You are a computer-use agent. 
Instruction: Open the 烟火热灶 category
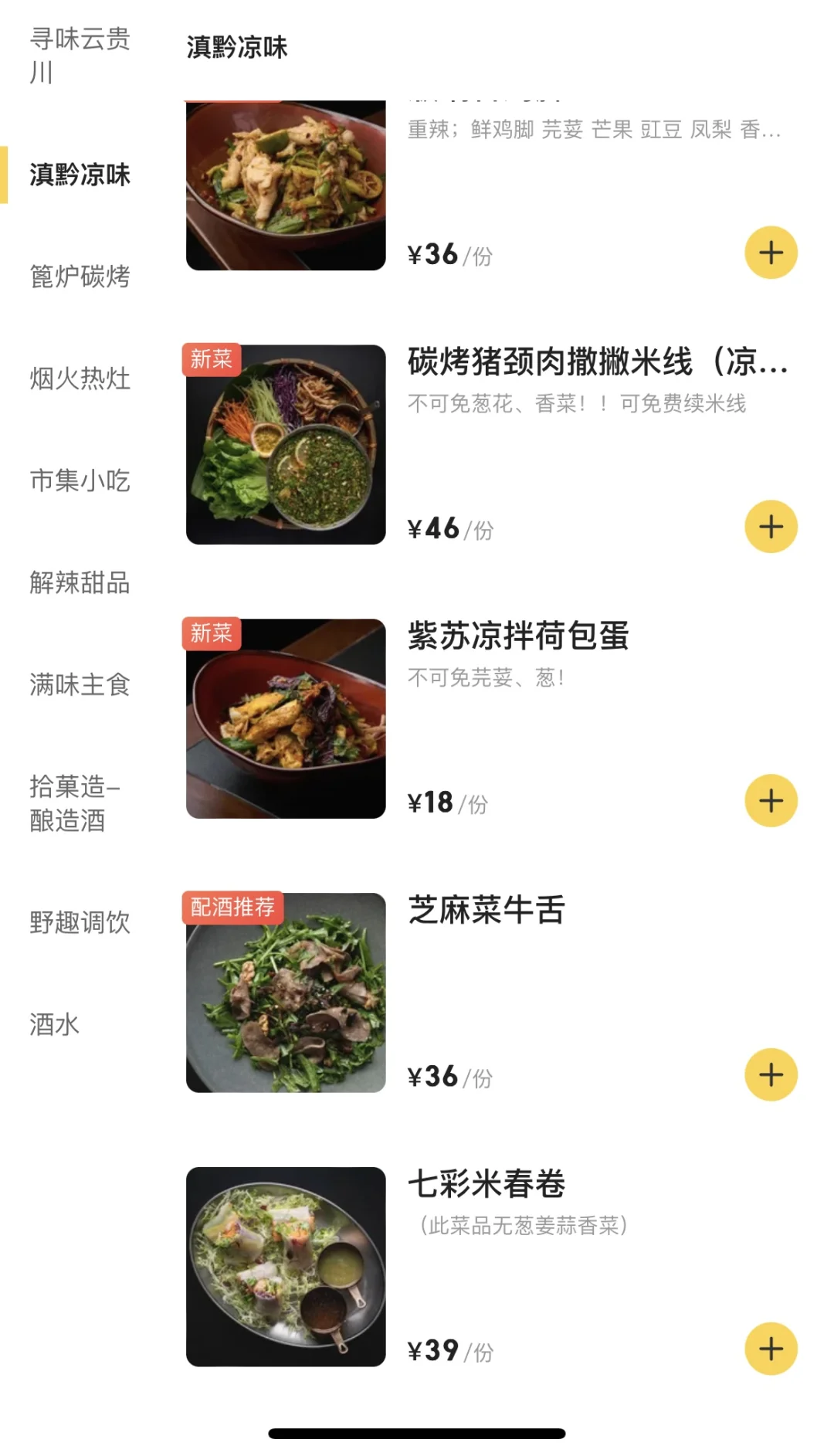[x=80, y=378]
